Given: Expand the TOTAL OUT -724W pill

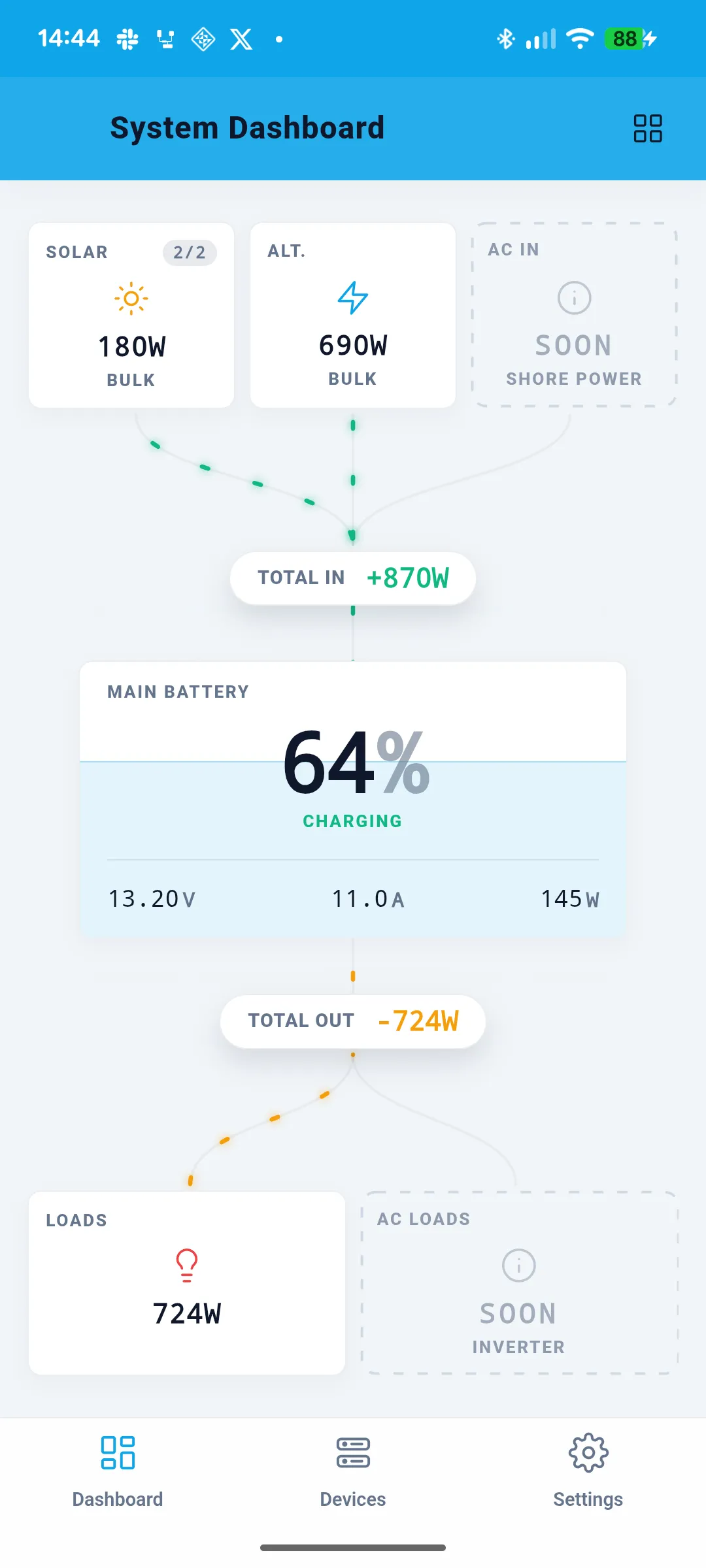Looking at the screenshot, I should (352, 1020).
